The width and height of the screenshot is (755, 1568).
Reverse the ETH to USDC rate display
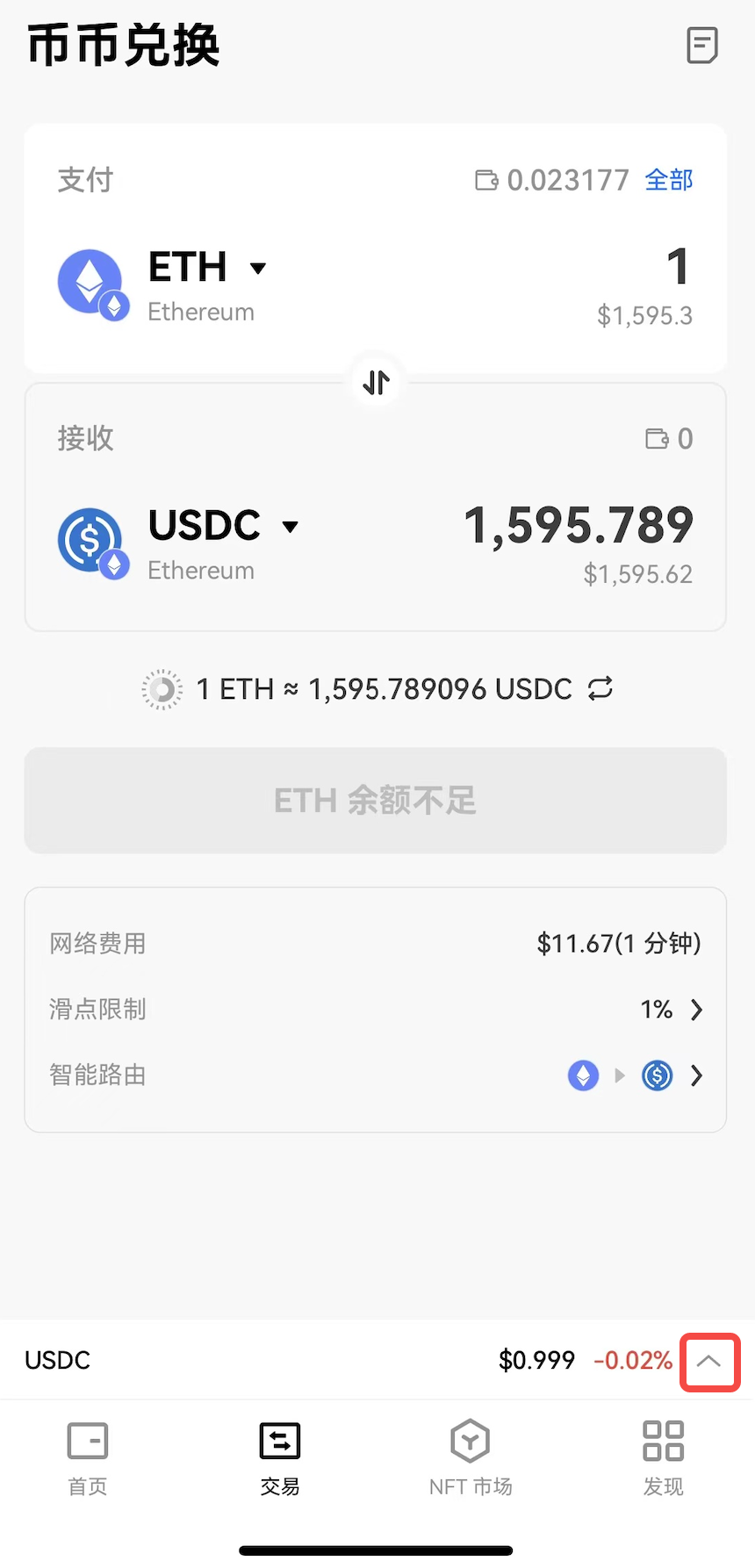600,689
